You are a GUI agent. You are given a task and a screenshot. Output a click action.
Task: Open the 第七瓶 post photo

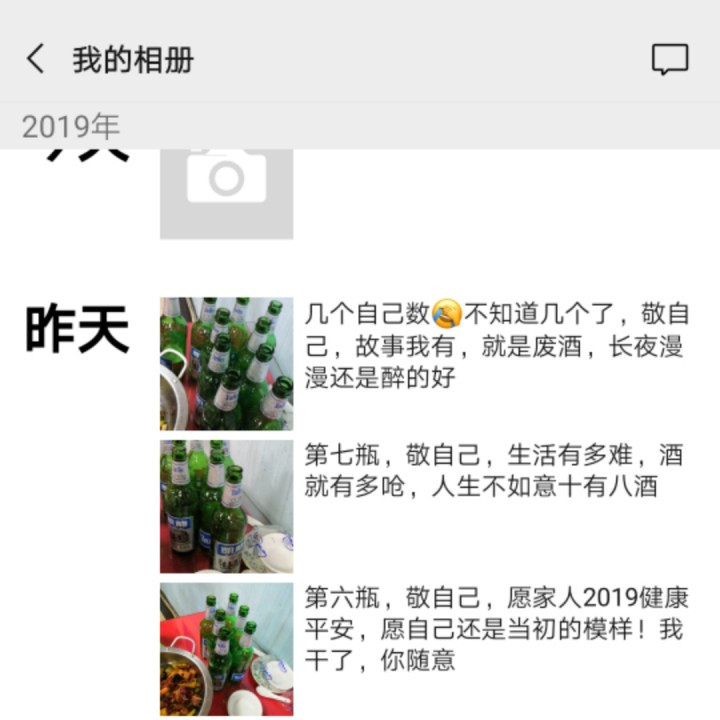coord(226,506)
